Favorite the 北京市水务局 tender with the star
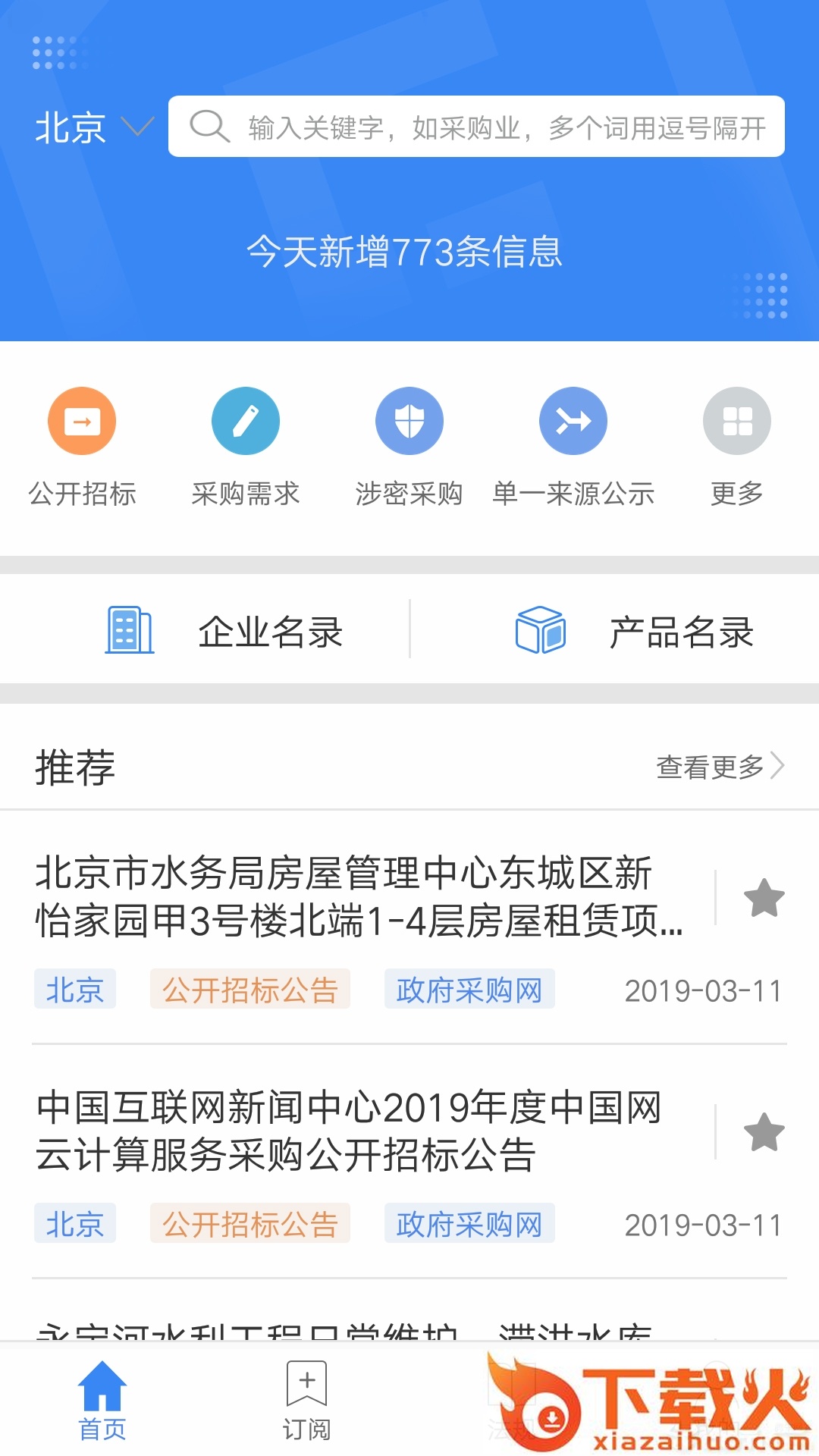Image resolution: width=819 pixels, height=1456 pixels. [x=764, y=898]
